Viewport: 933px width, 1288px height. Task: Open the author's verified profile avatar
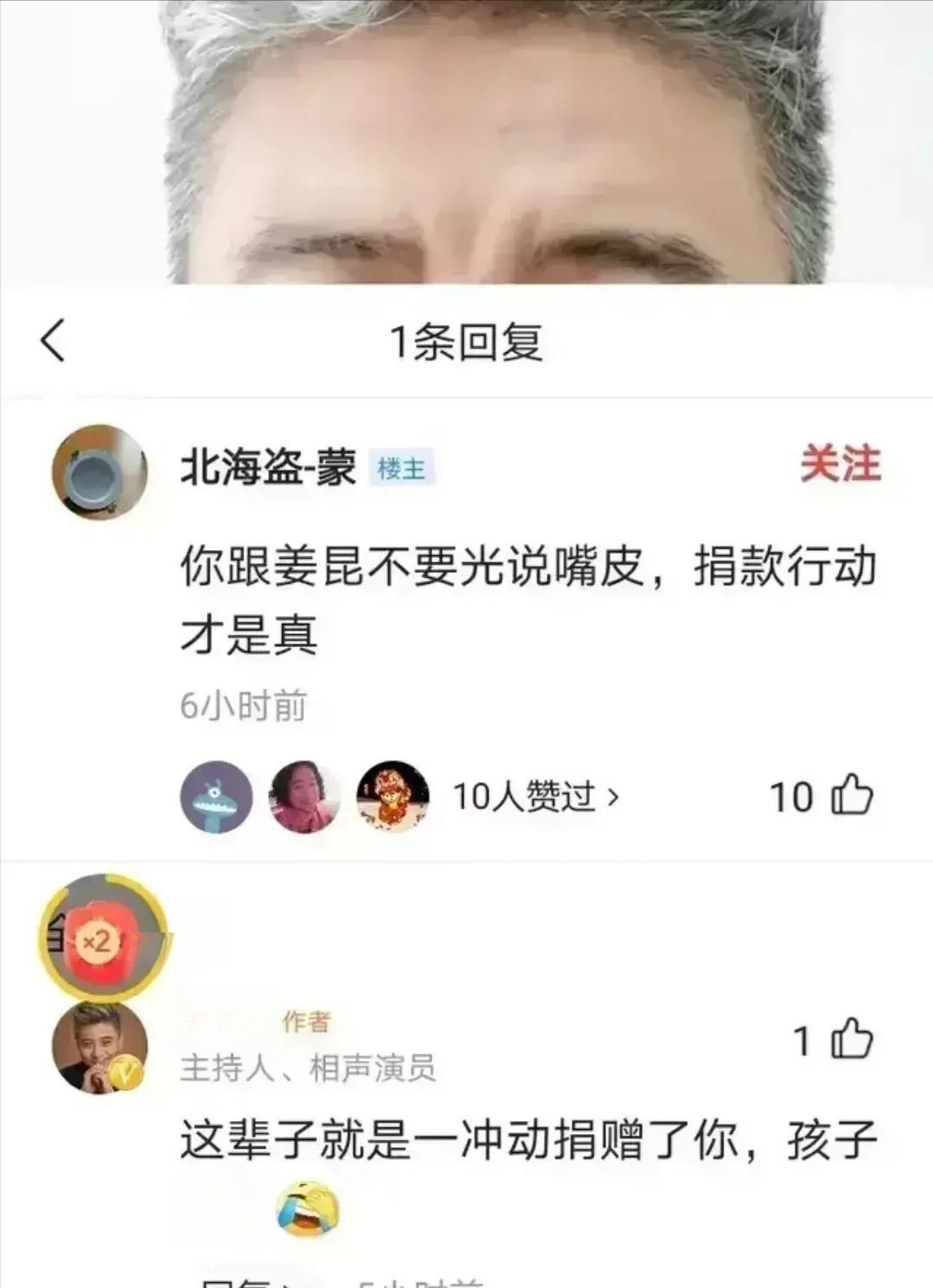click(99, 1048)
